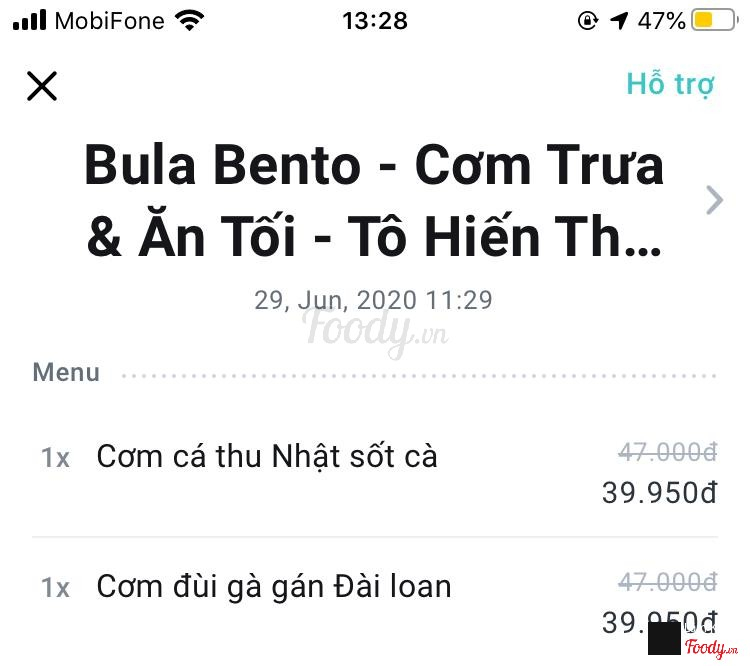750x666 pixels.
Task: Open the Bula Bento restaurant page chevron
Action: (713, 200)
